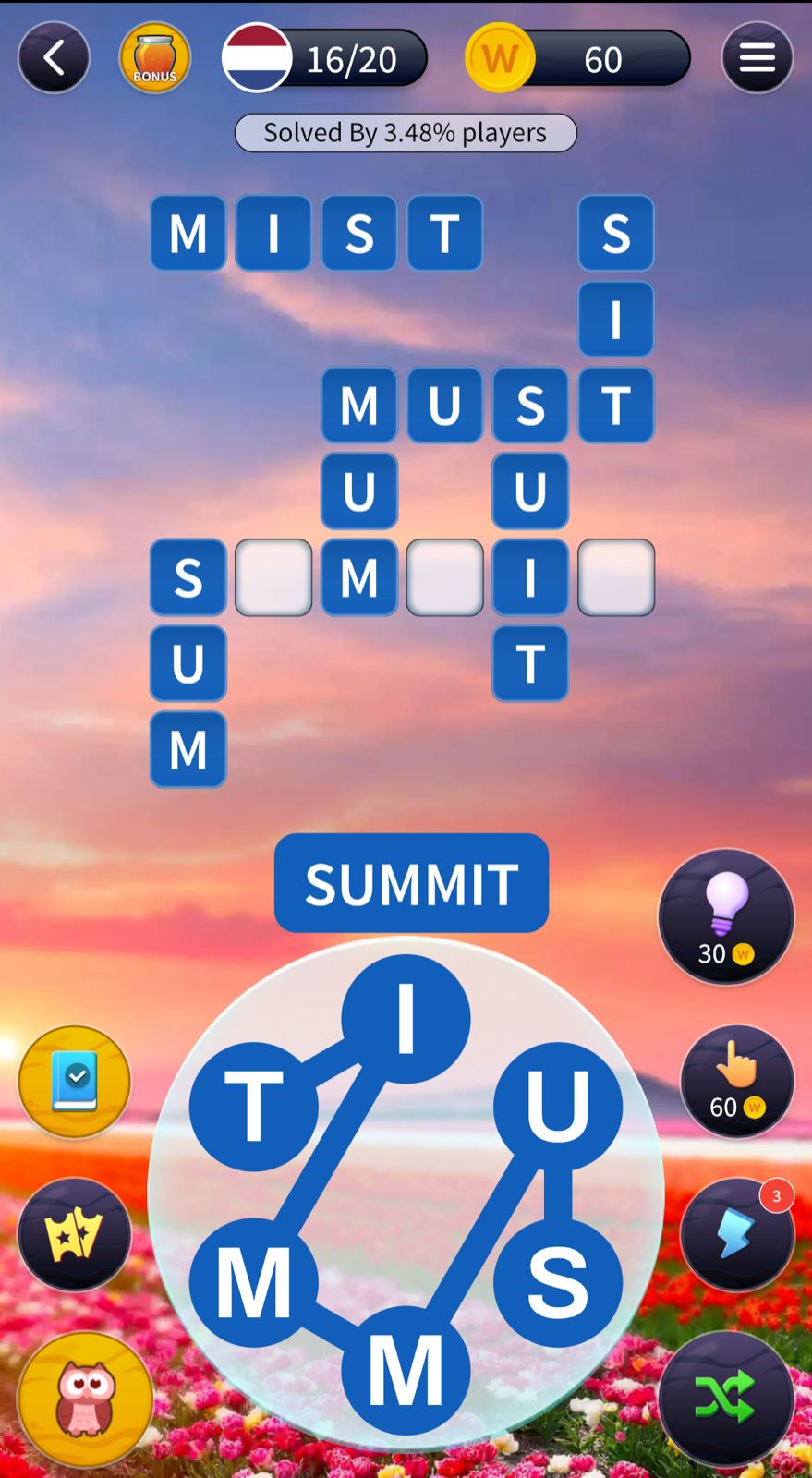Screen dimensions: 812x1478
Task: Use the finger pointer hint for 60 coins
Action: pos(736,1081)
